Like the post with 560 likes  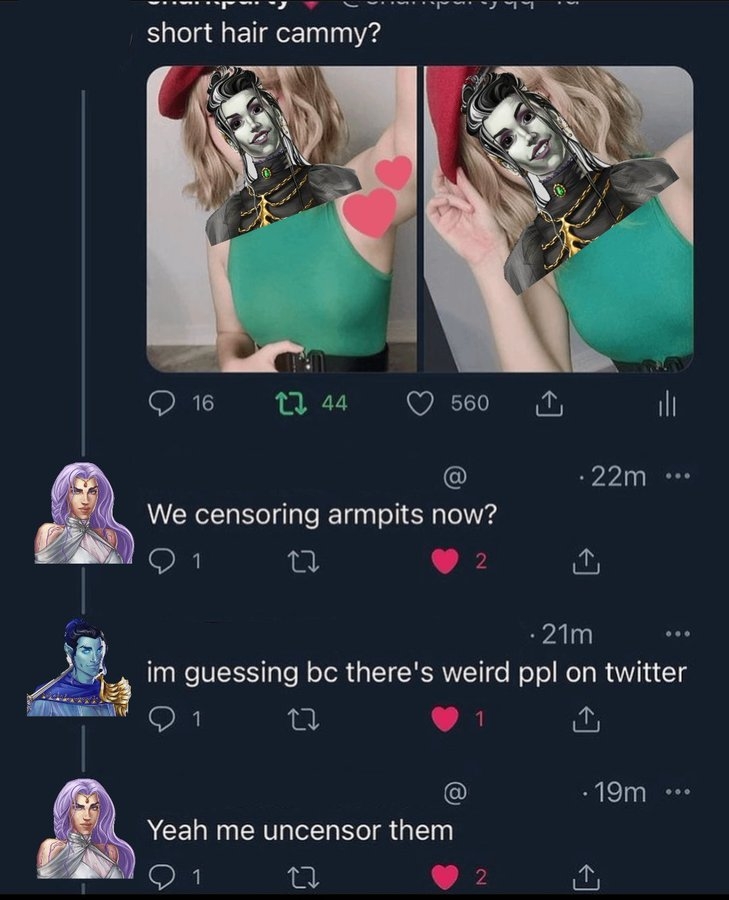(x=421, y=402)
